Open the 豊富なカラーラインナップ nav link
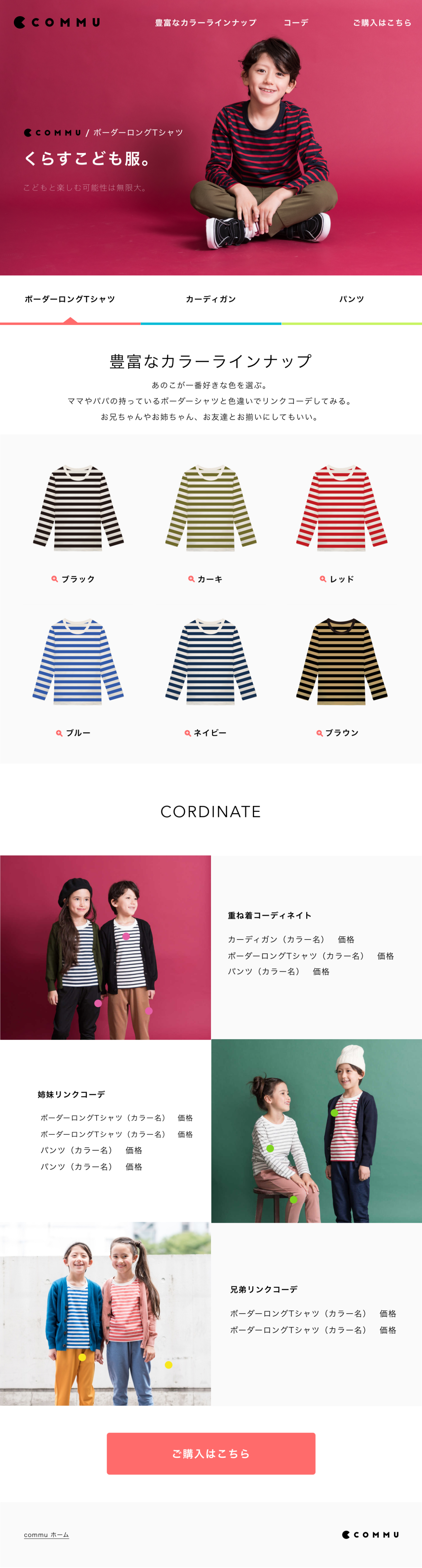The image size is (422, 1568). (205, 23)
